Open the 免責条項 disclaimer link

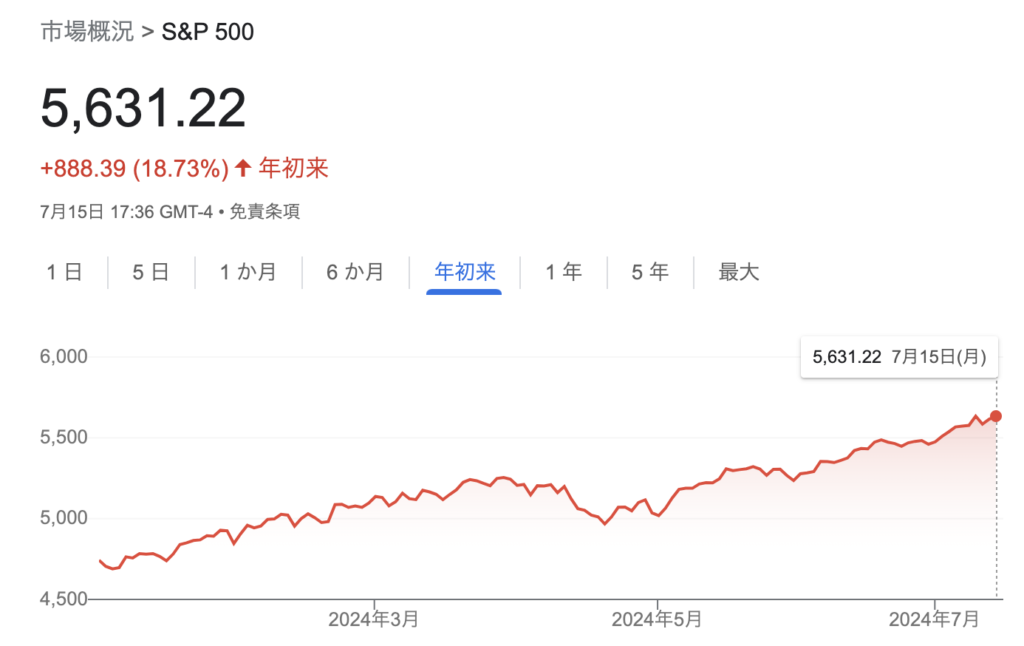pyautogui.click(x=265, y=212)
